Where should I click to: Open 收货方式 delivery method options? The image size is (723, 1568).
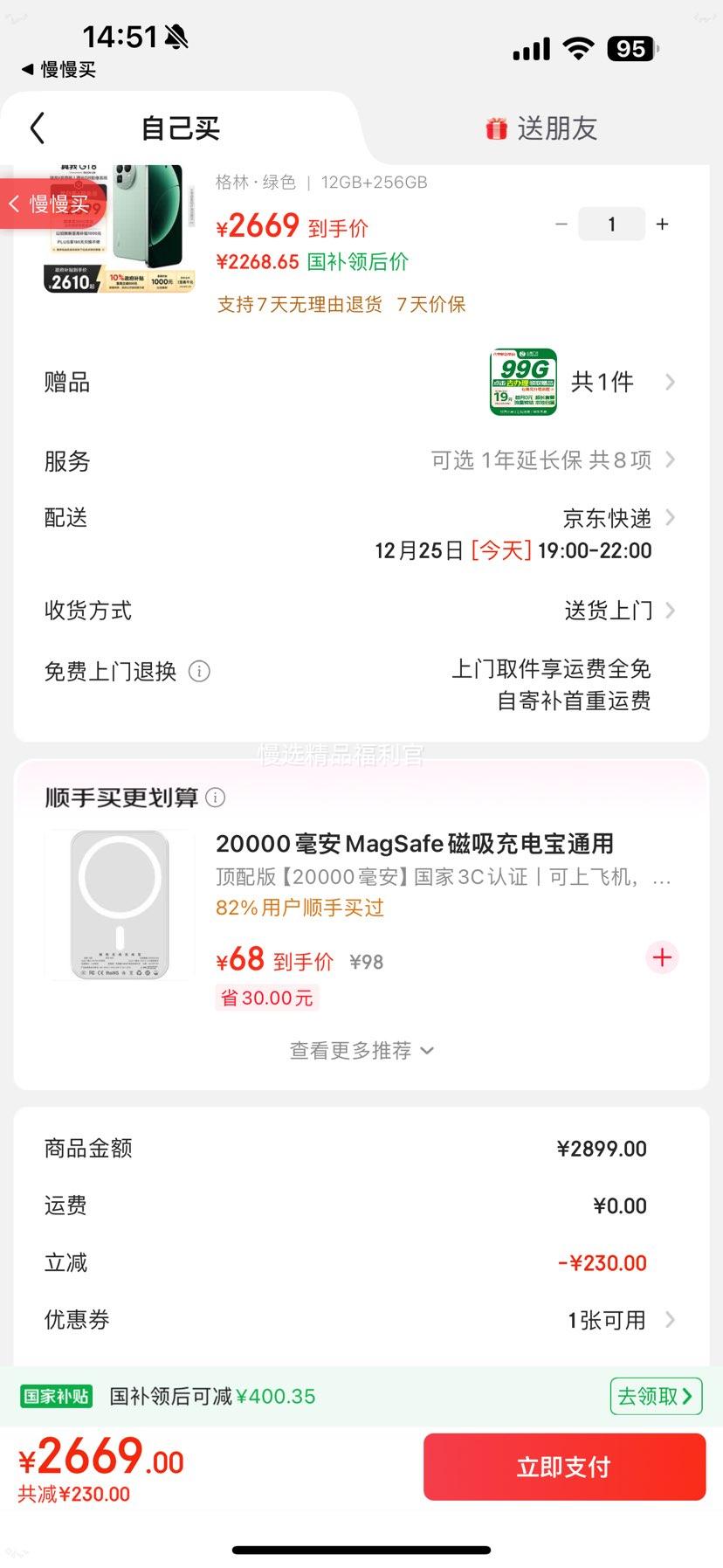(609, 611)
